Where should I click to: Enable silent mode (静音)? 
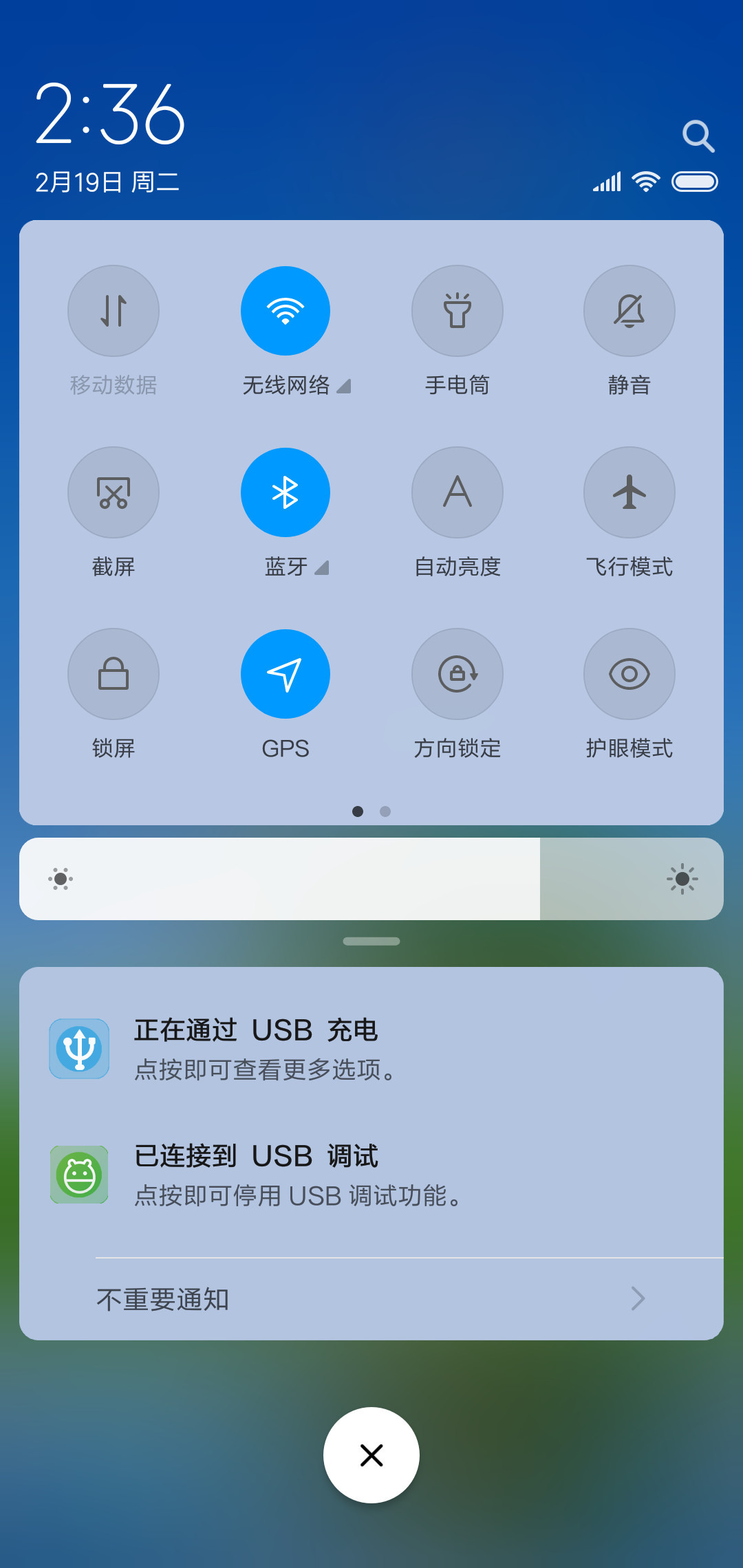(629, 311)
